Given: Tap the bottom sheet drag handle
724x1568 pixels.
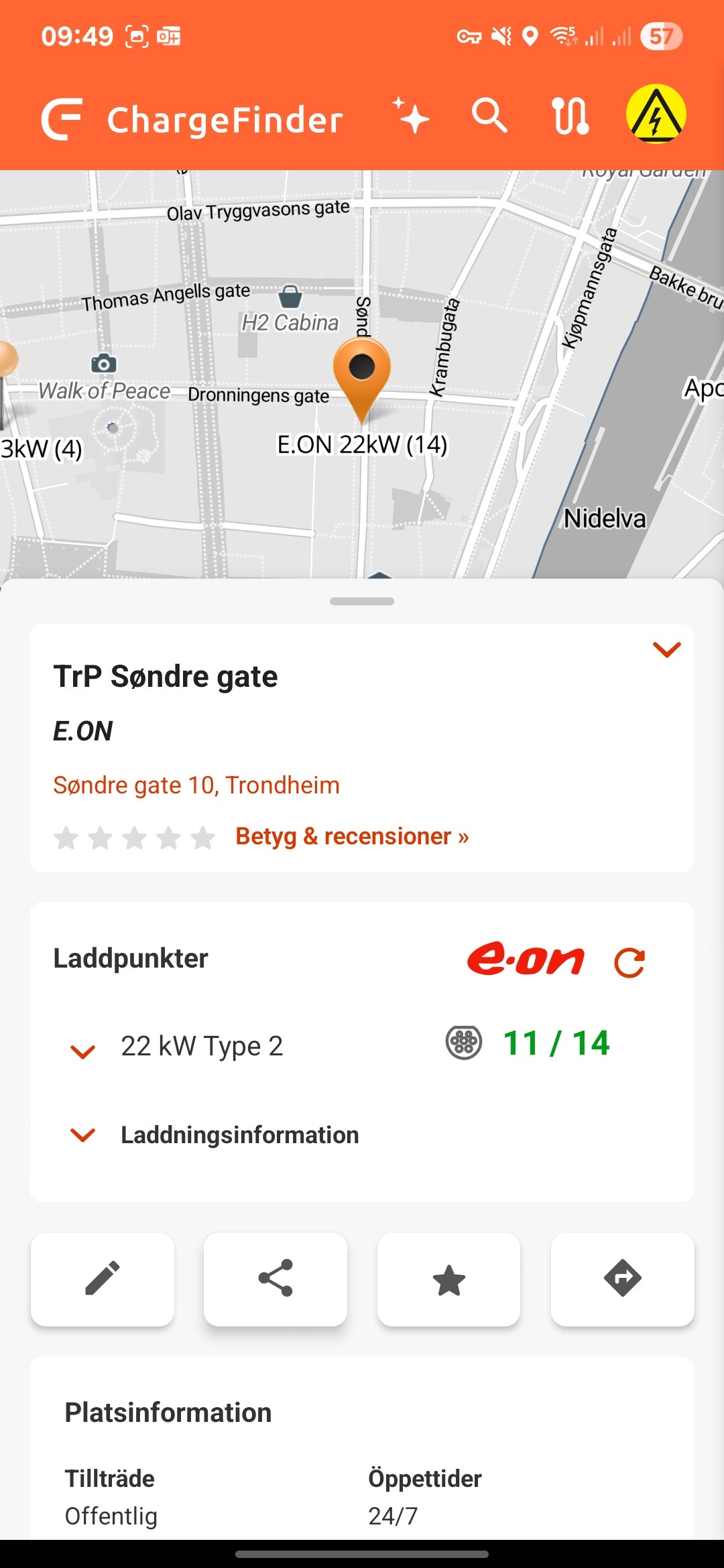Looking at the screenshot, I should click(x=362, y=601).
